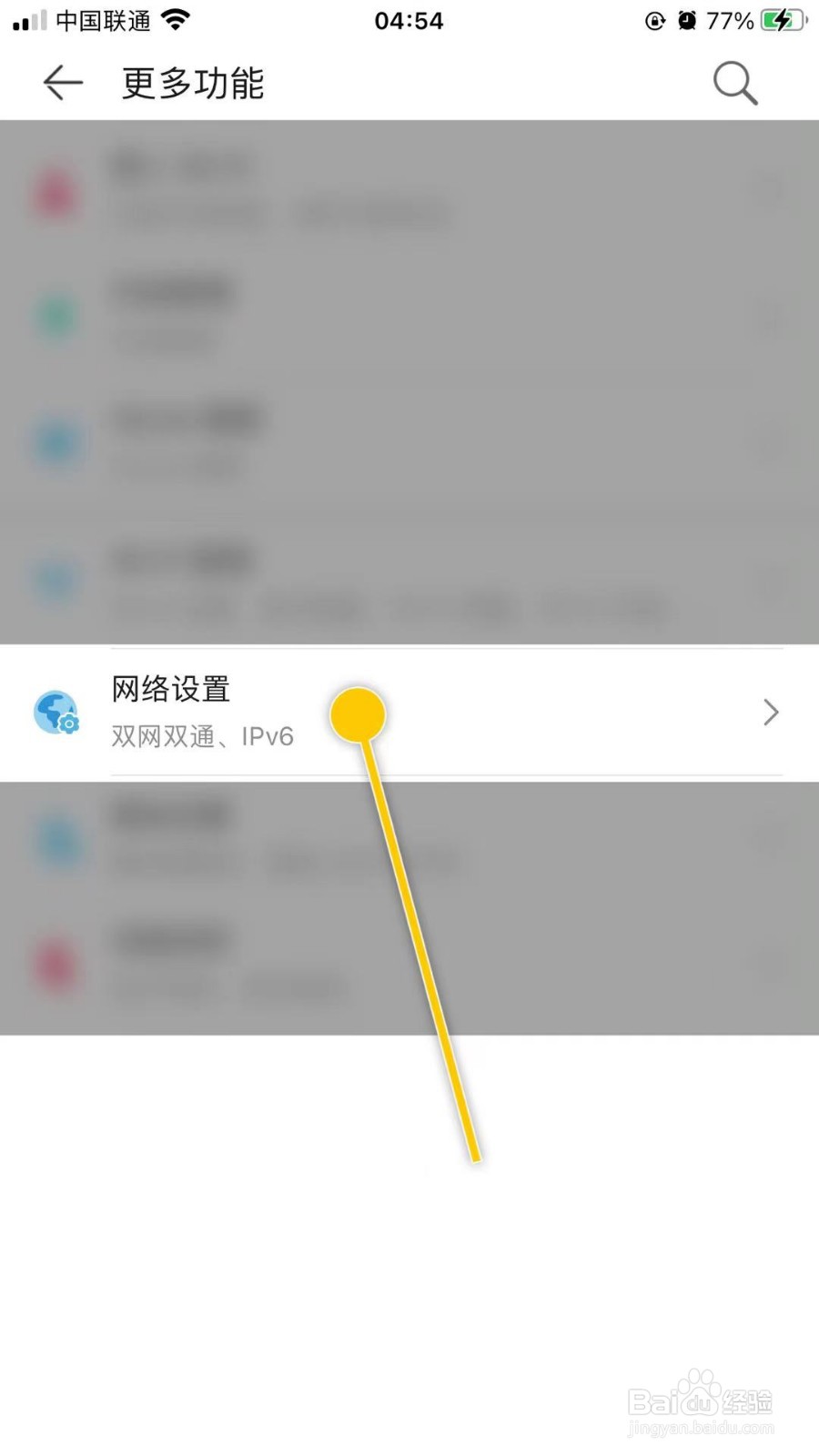Open 网络设置 to configure dual networks
Image resolution: width=819 pixels, height=1456 pixels.
(x=169, y=690)
